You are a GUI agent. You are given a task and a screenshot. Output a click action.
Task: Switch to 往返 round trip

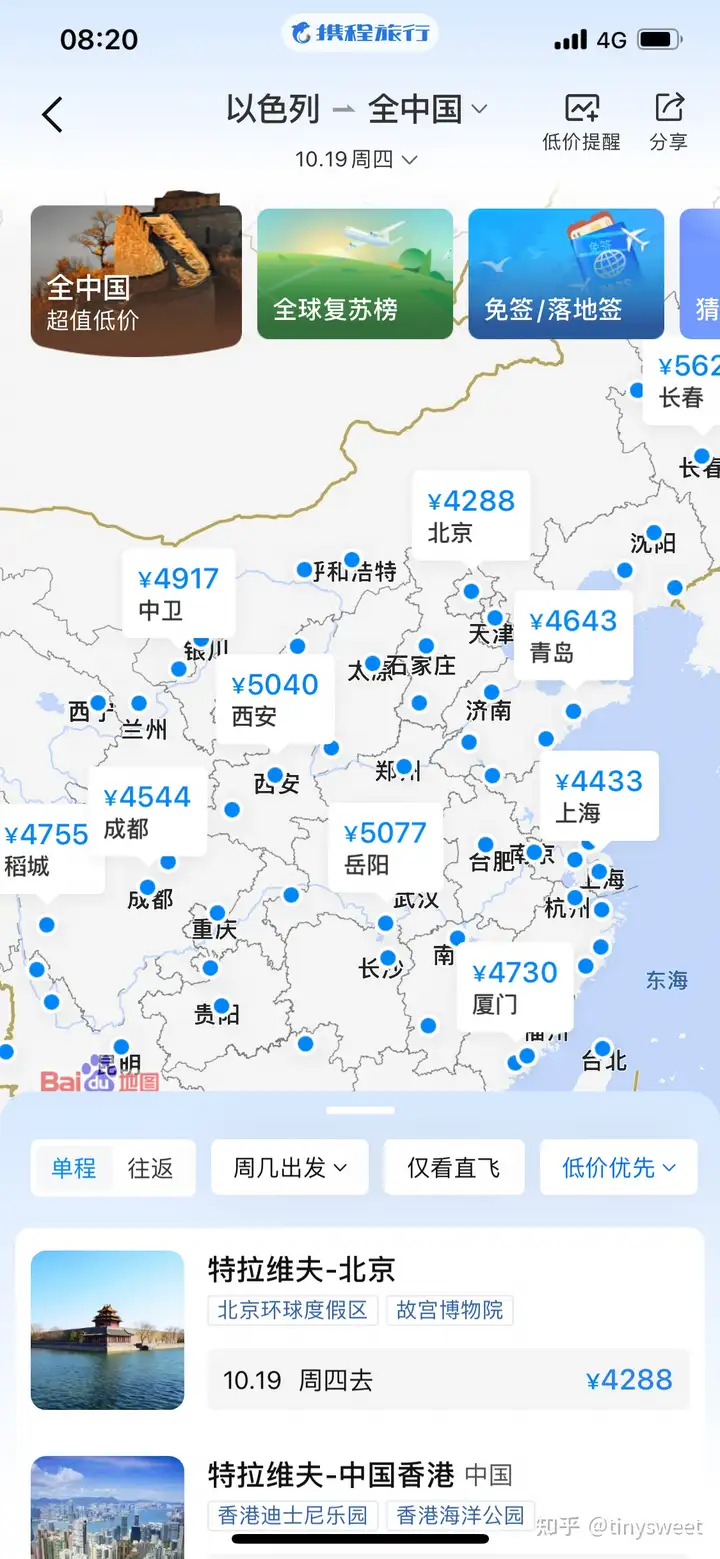click(x=150, y=1167)
